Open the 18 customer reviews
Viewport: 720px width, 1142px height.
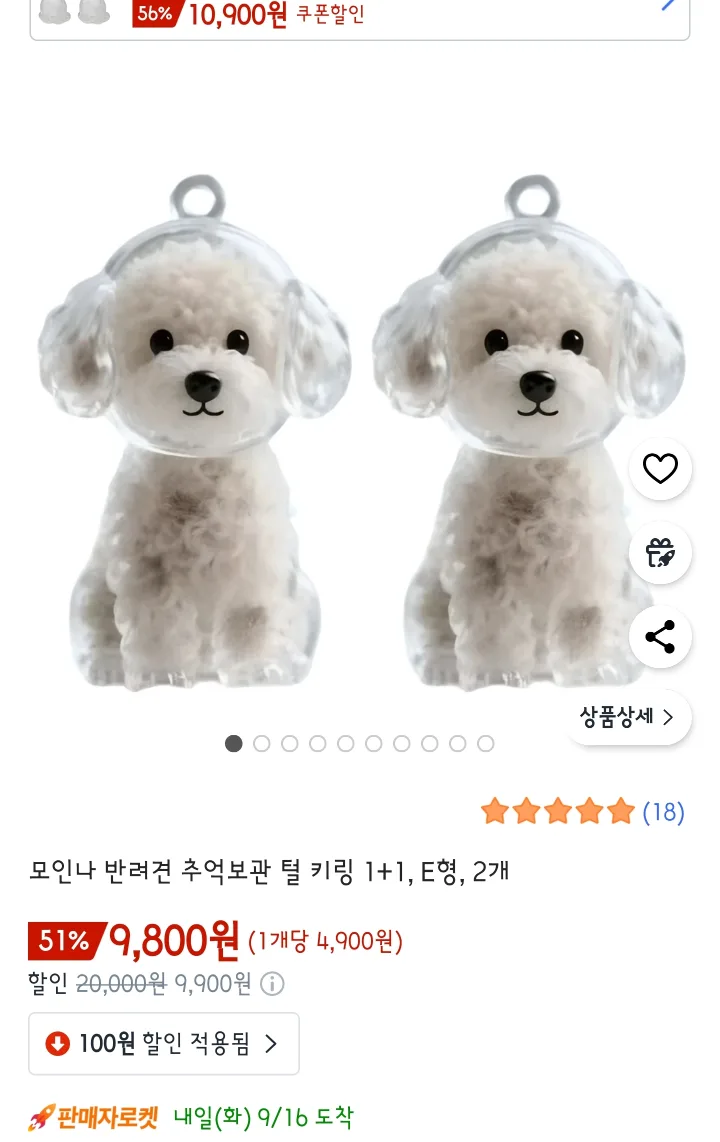[x=662, y=812]
